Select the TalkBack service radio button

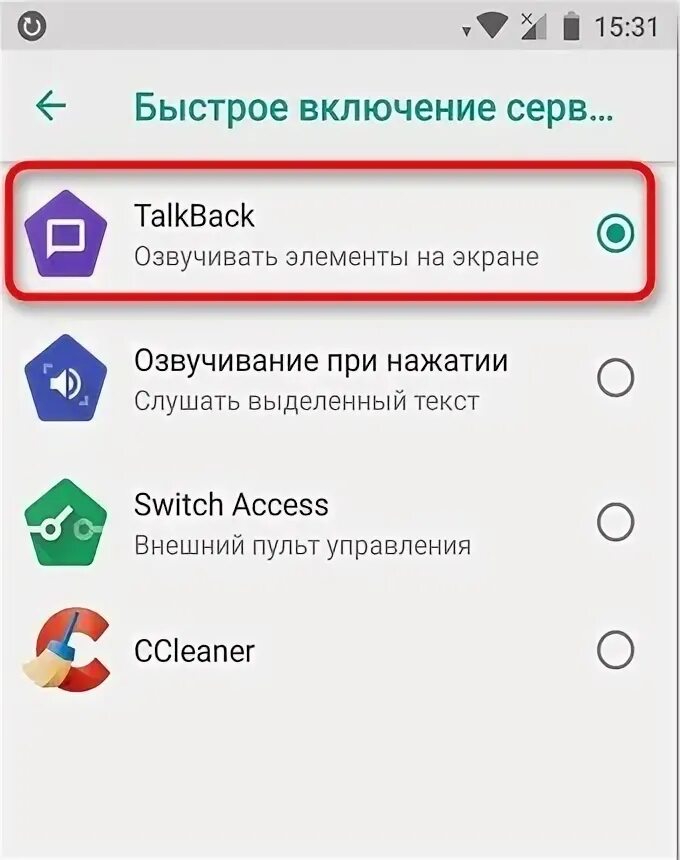[615, 234]
